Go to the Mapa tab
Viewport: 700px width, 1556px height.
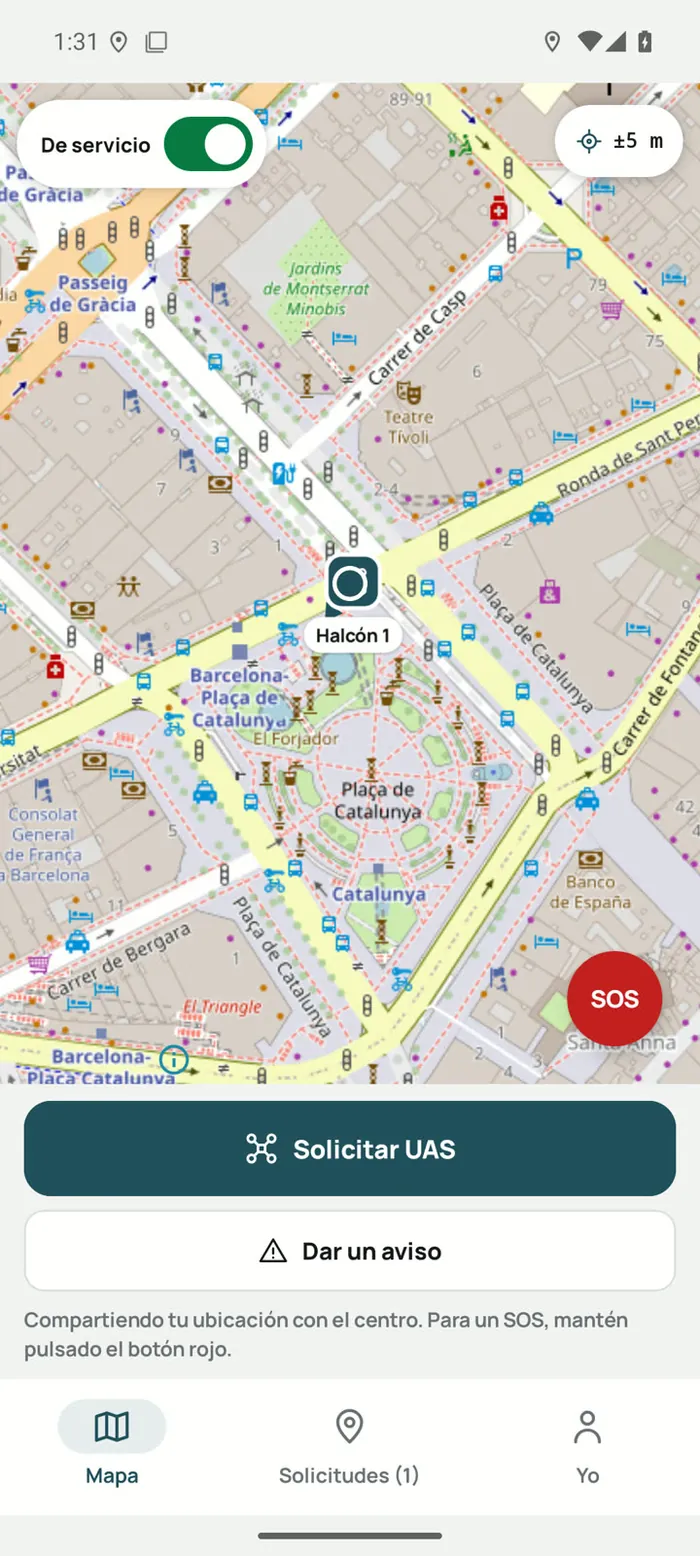point(112,1446)
